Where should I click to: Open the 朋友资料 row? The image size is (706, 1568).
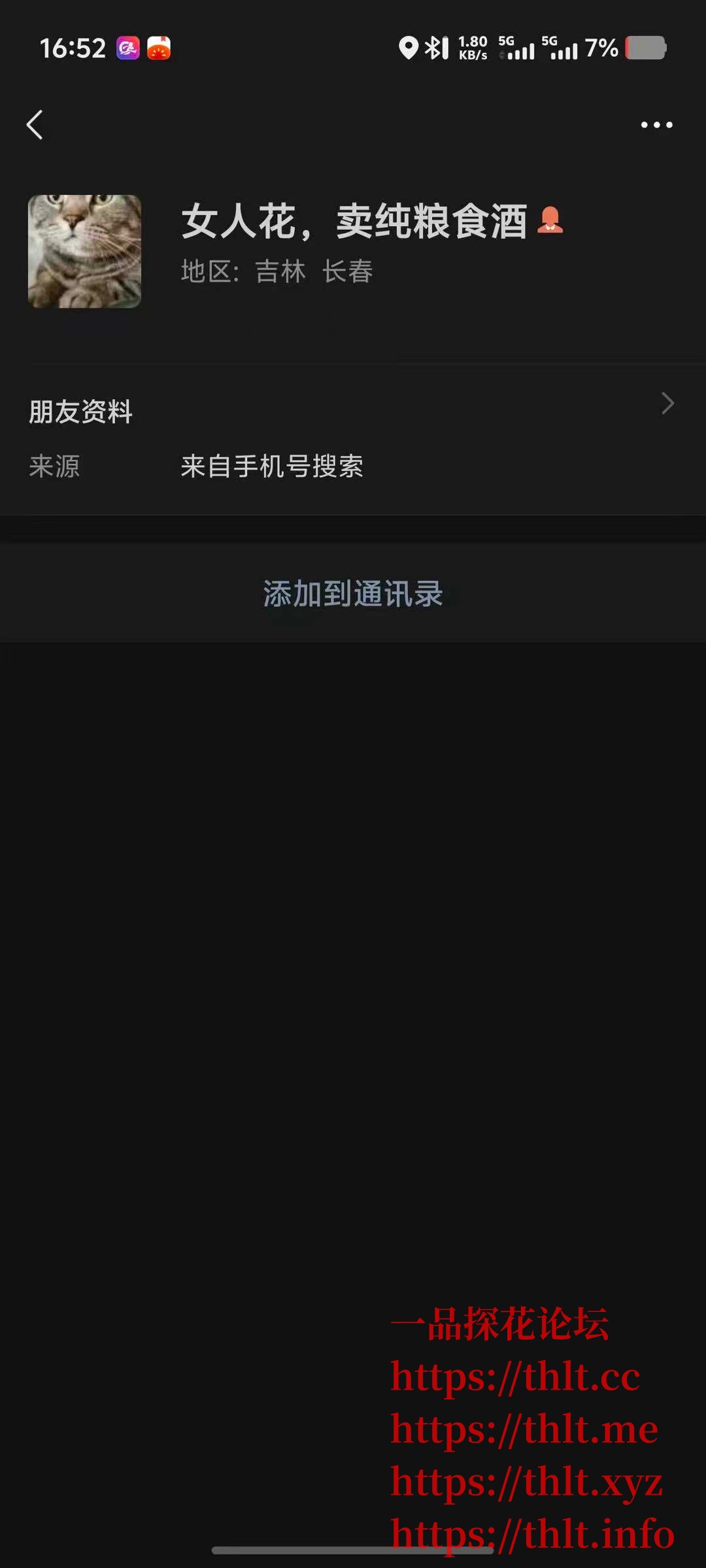pyautogui.click(x=353, y=412)
